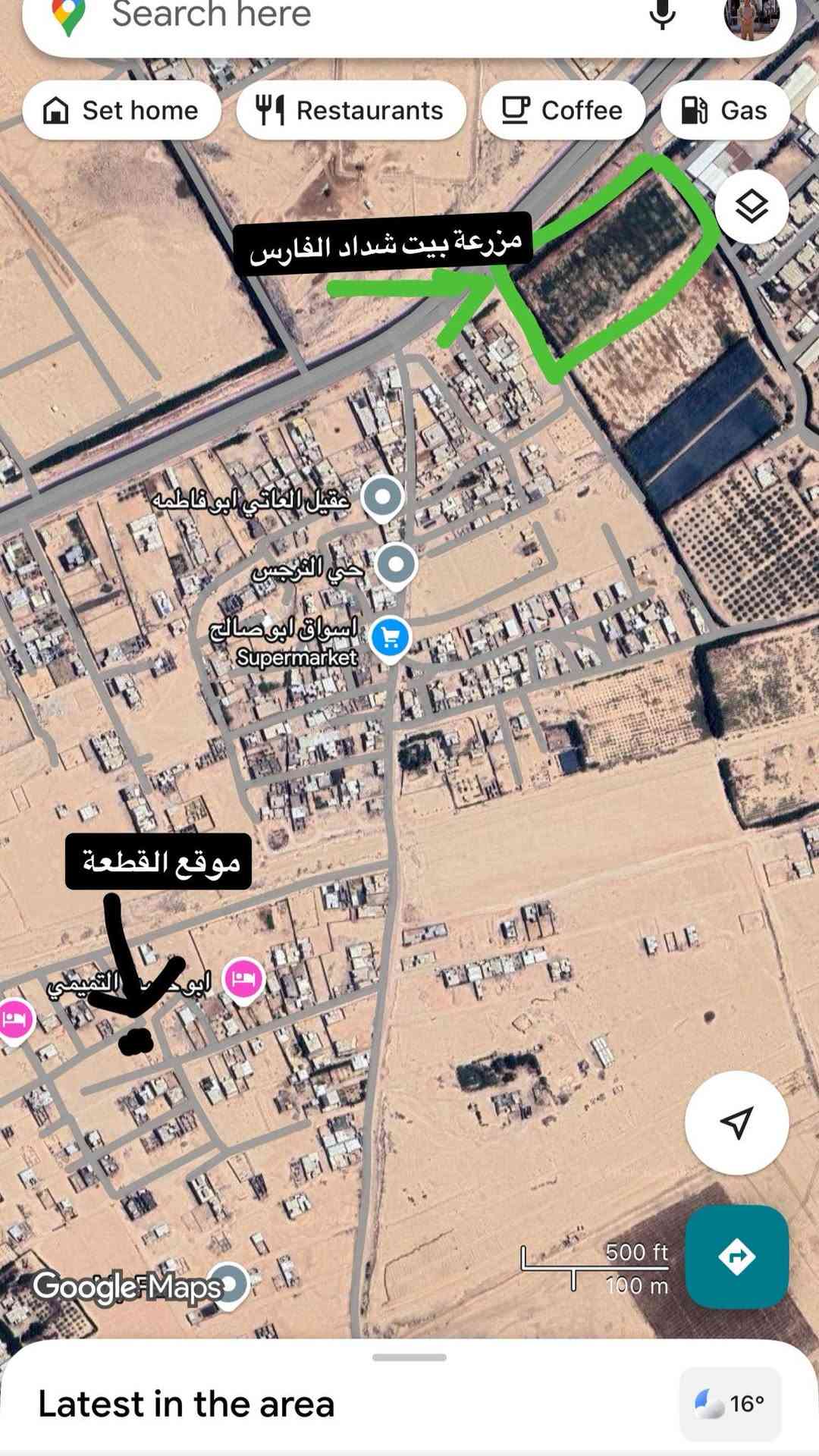Tap the Set home chip
The width and height of the screenshot is (819, 1456).
point(122,111)
